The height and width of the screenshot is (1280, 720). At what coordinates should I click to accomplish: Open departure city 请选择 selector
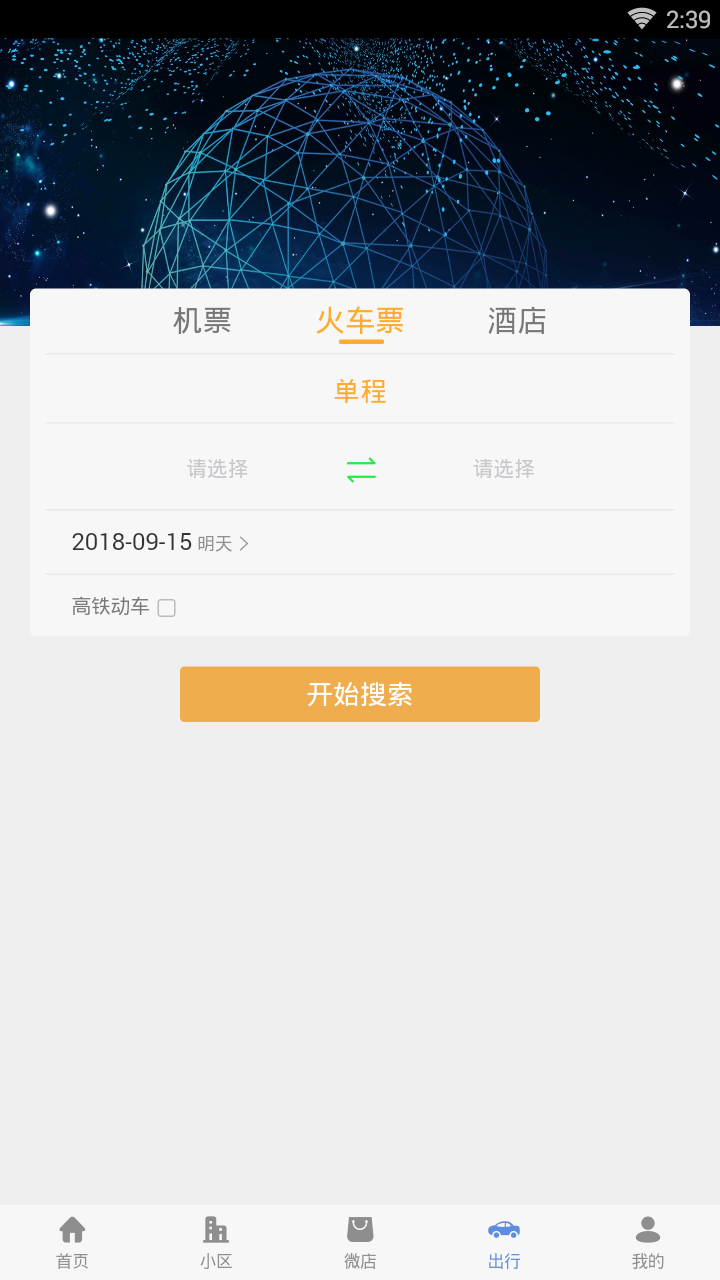pyautogui.click(x=217, y=468)
